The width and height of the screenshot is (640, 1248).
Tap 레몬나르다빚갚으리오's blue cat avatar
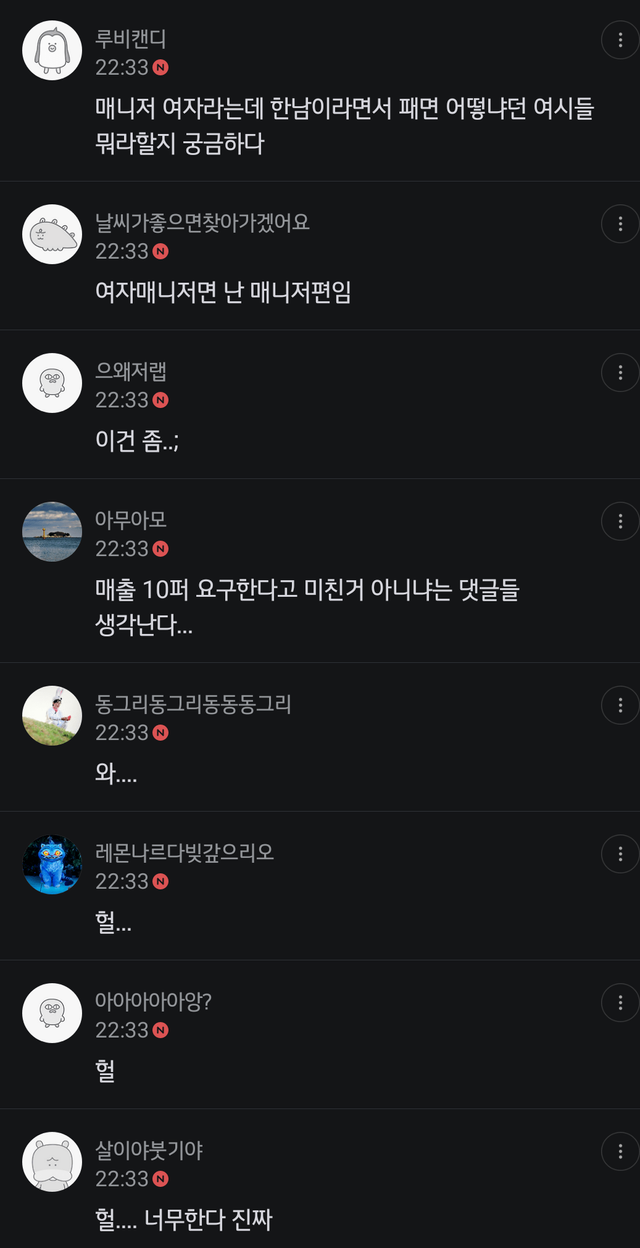[x=52, y=865]
